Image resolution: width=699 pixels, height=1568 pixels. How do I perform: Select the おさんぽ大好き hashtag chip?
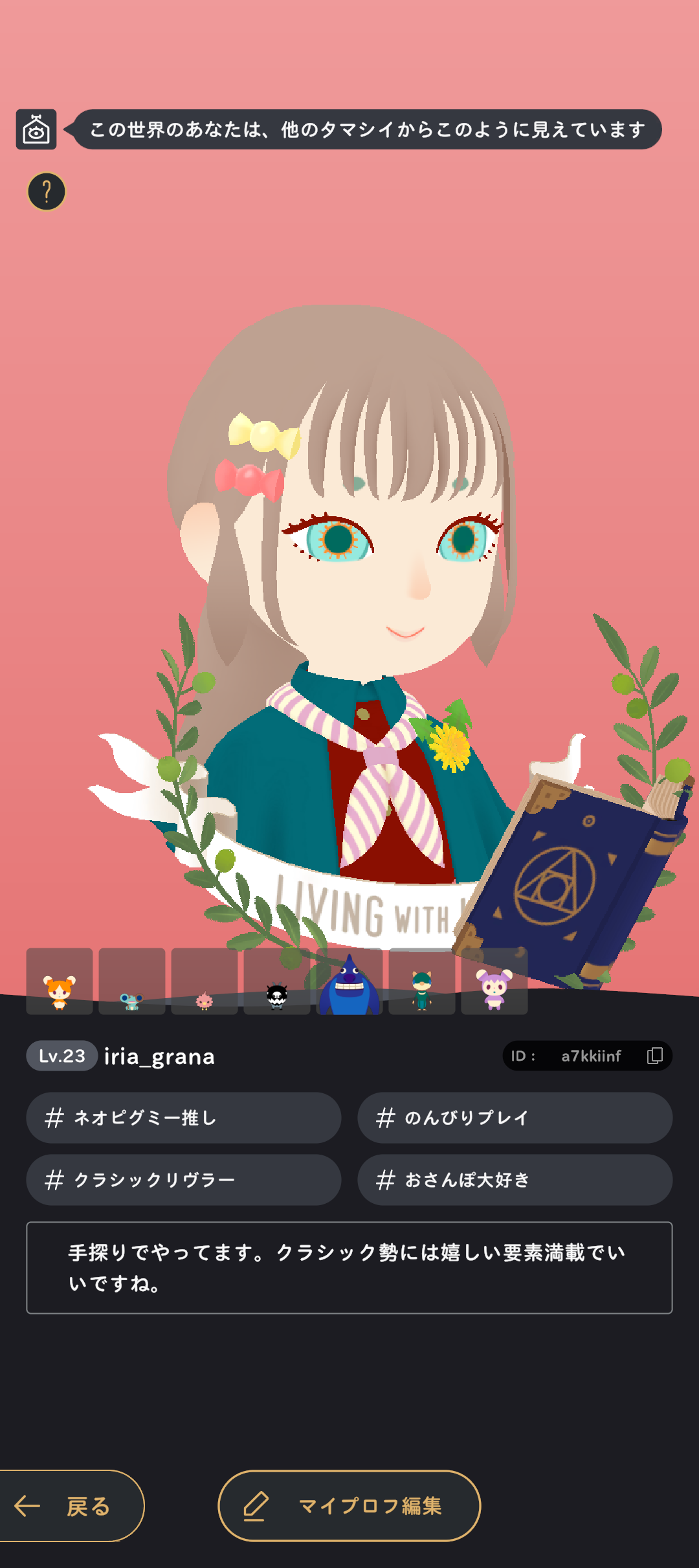[x=515, y=1180]
